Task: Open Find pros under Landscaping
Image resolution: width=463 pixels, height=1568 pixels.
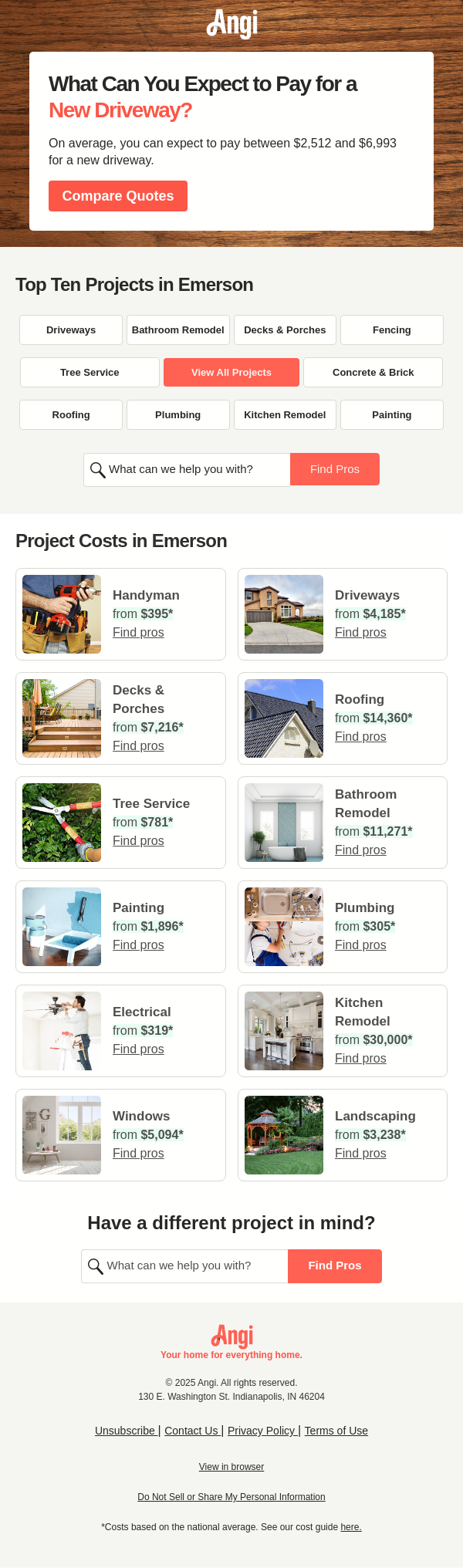Action: click(360, 1153)
